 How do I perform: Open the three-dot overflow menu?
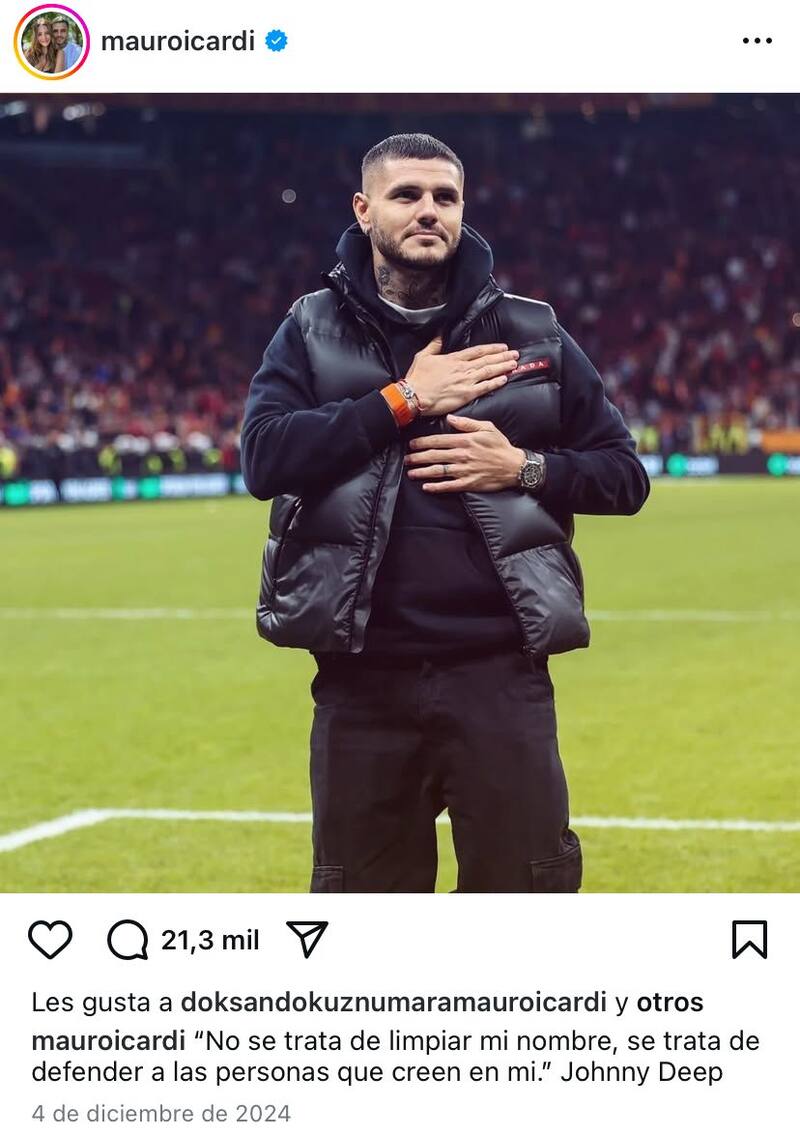pos(757,41)
